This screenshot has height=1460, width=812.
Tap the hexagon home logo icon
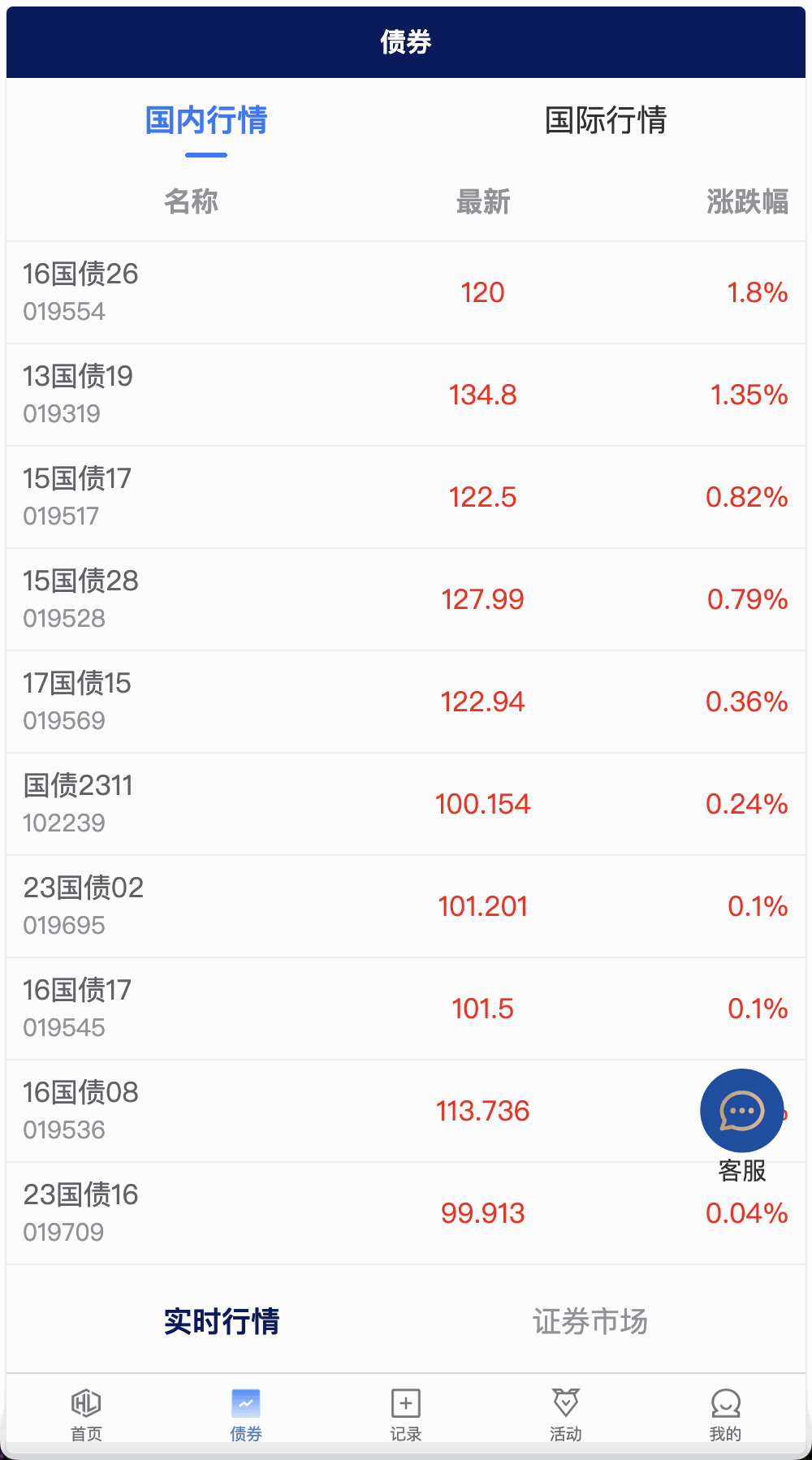84,1403
